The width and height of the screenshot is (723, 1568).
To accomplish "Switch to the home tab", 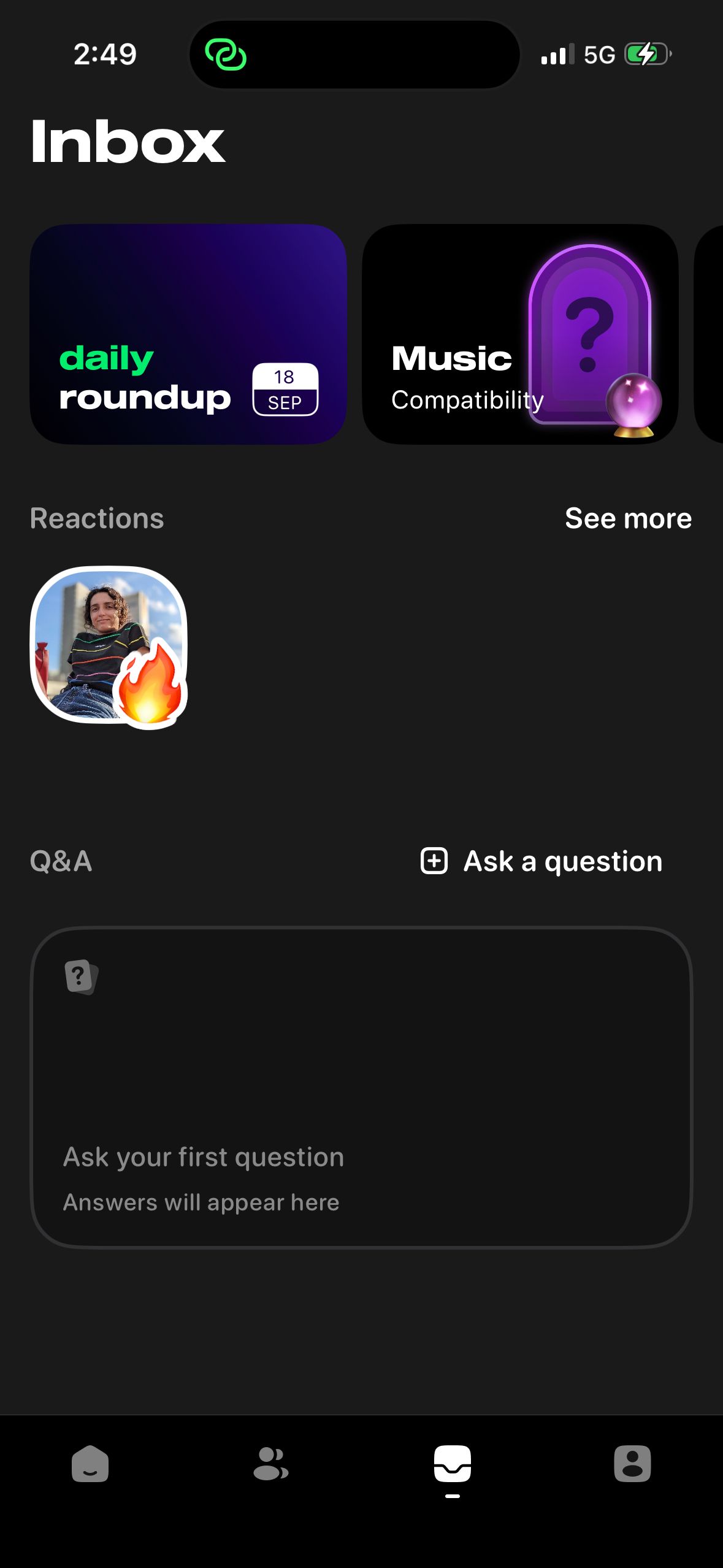I will point(90,1464).
